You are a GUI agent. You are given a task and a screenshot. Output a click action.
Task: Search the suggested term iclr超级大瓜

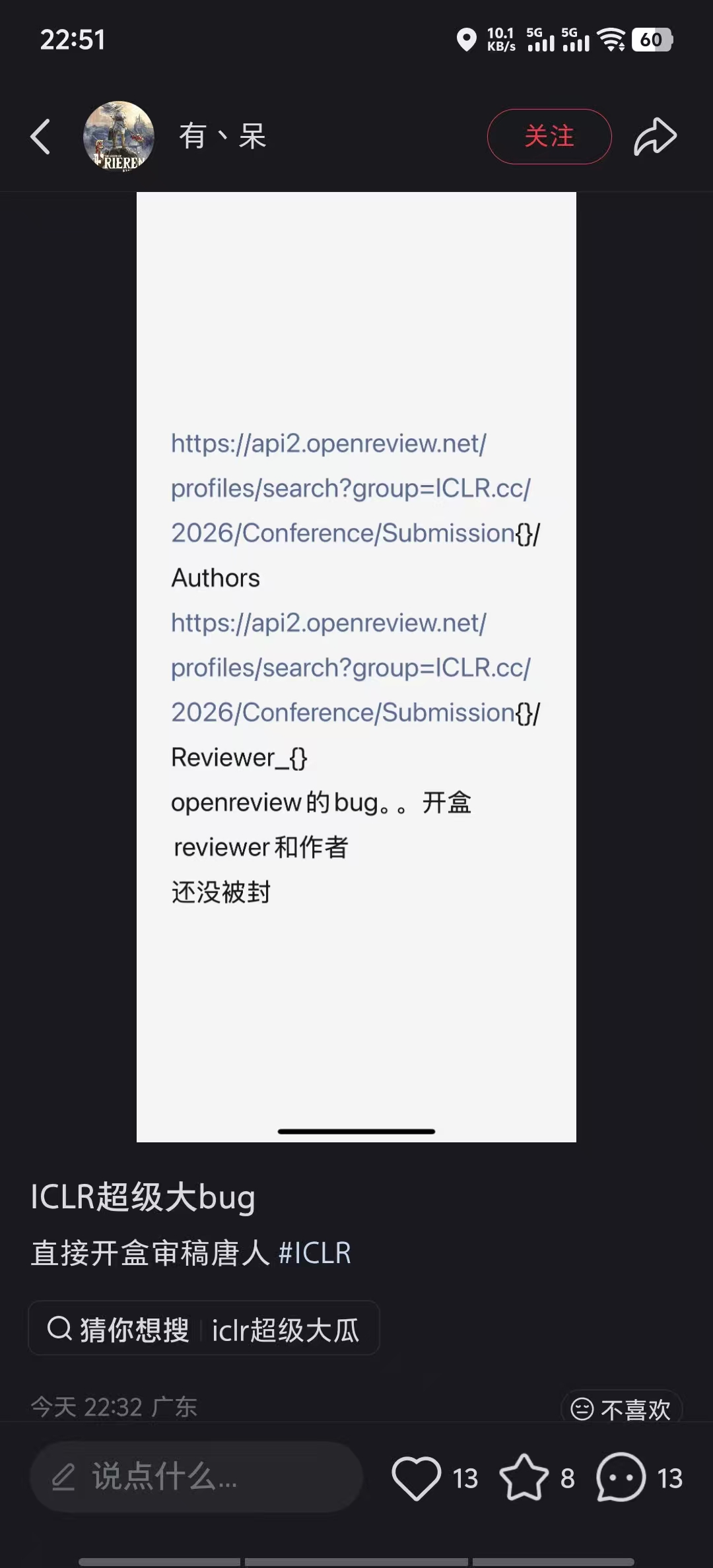[285, 1328]
